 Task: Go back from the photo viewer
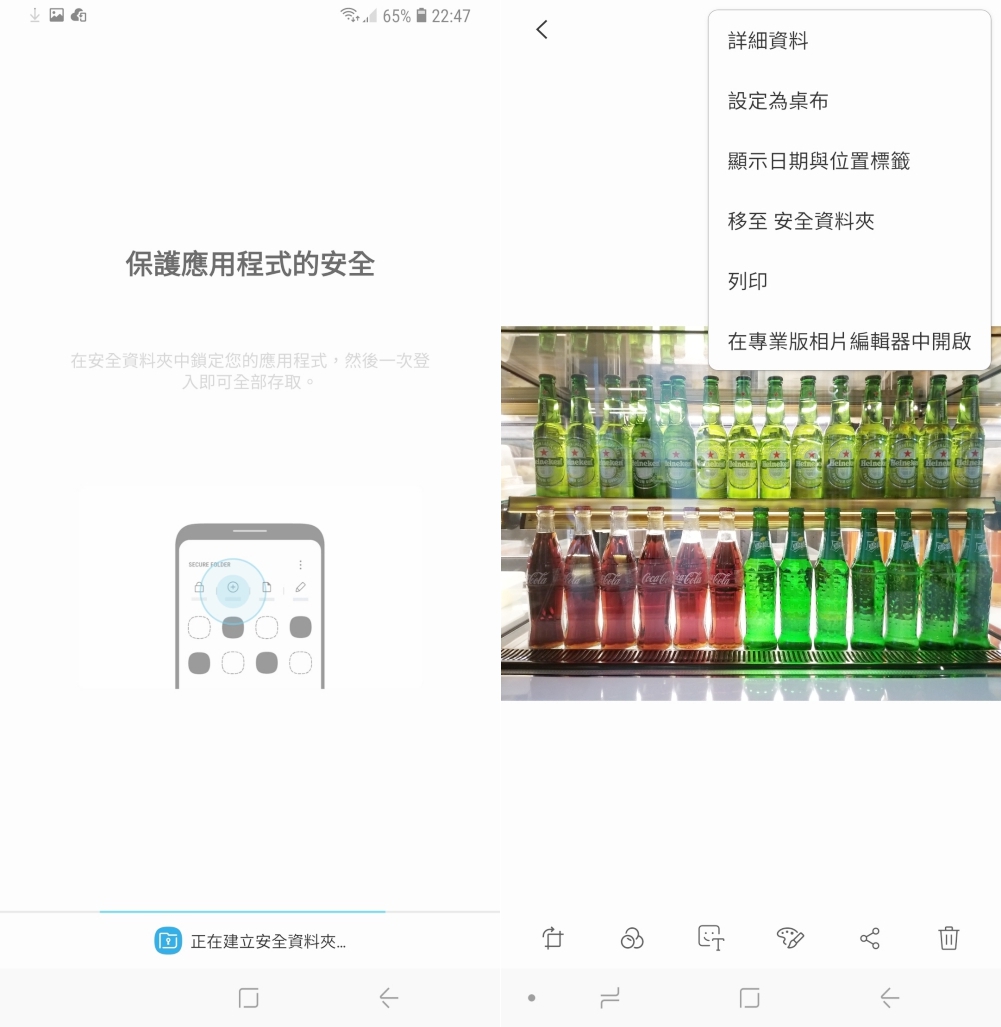(x=542, y=30)
